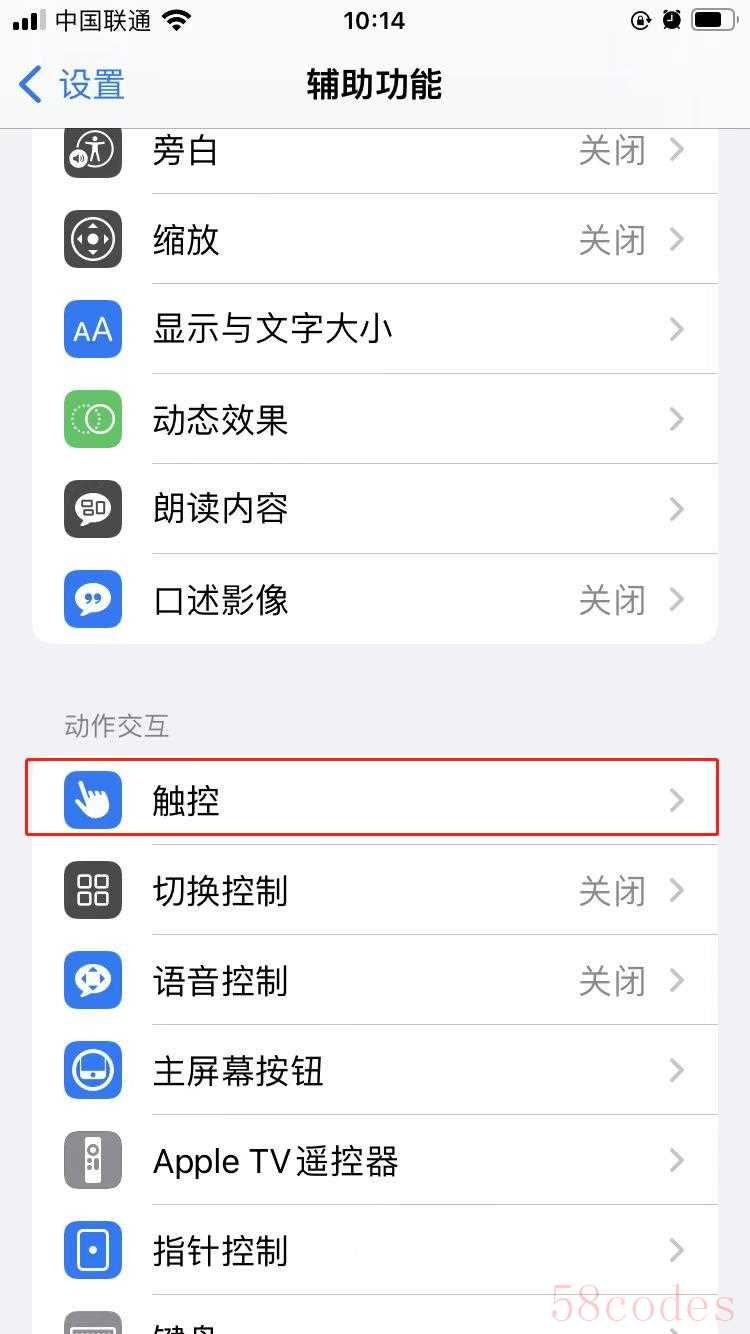Open 缩放 settings

coord(375,239)
